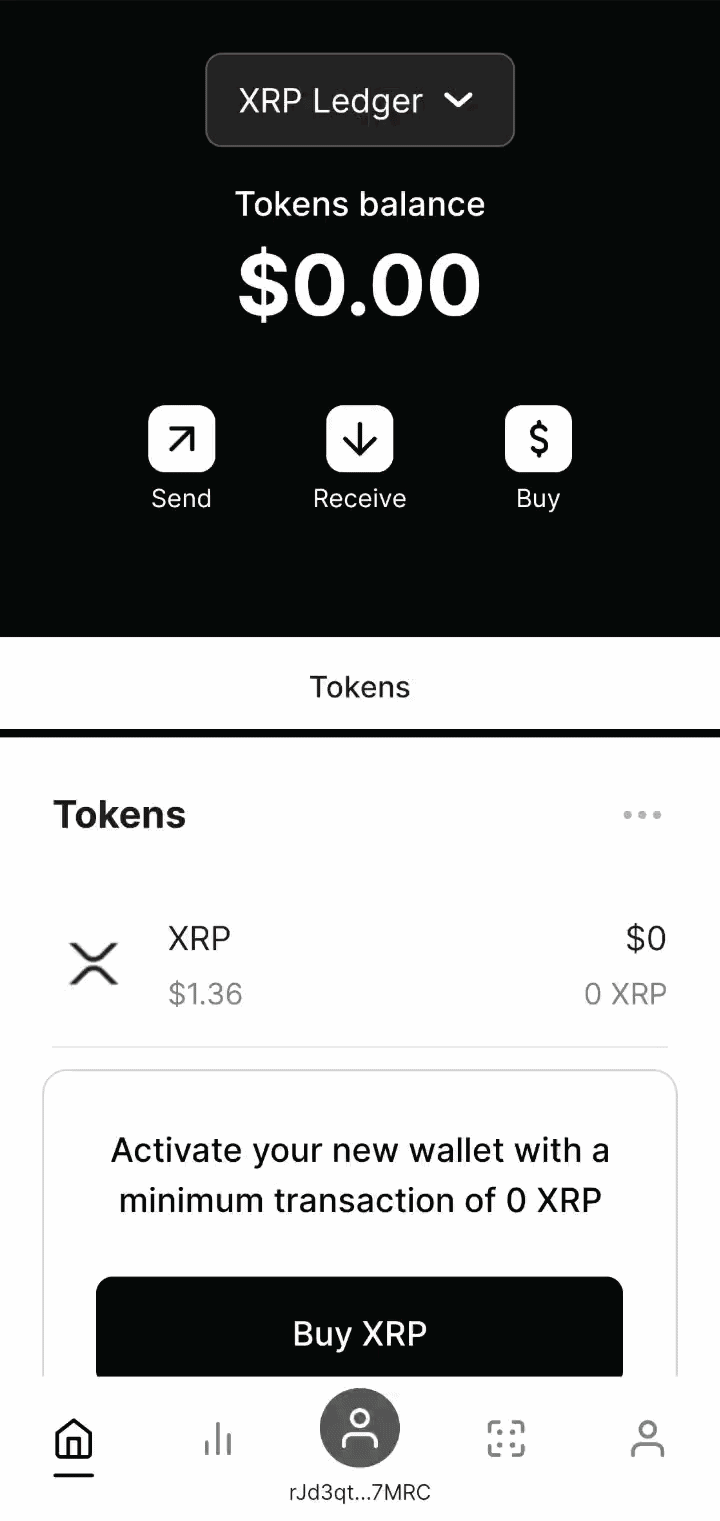Tap the Send icon

pyautogui.click(x=181, y=437)
